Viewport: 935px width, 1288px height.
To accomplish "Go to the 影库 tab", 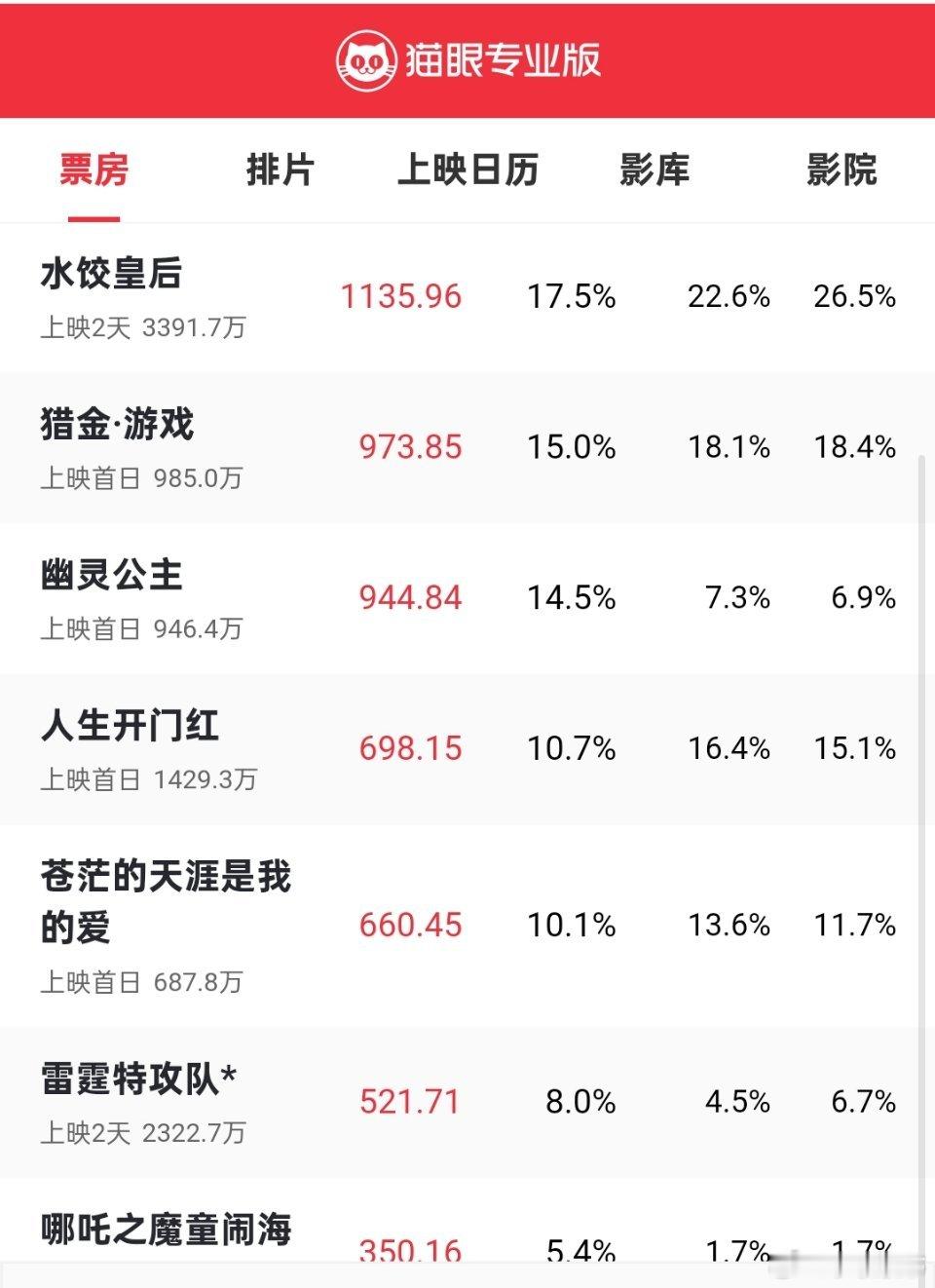I will click(x=654, y=170).
